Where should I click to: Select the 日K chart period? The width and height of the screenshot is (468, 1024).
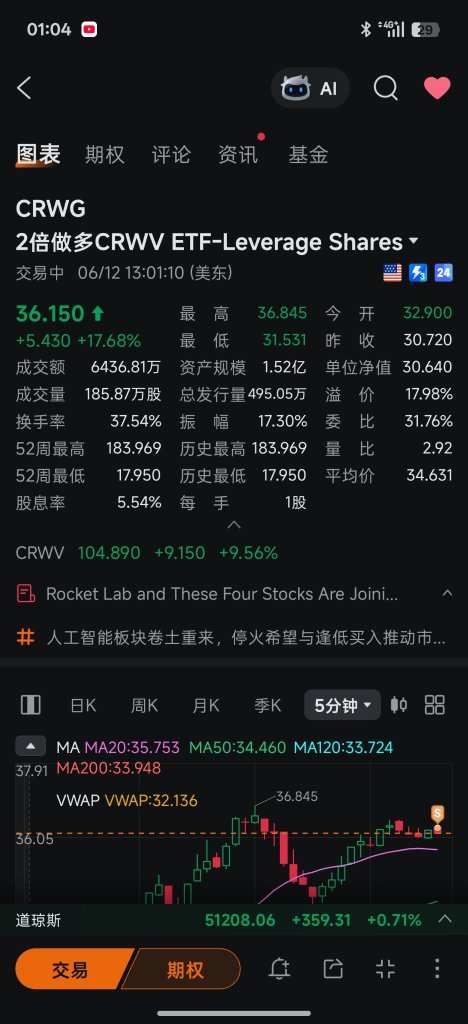[x=83, y=705]
